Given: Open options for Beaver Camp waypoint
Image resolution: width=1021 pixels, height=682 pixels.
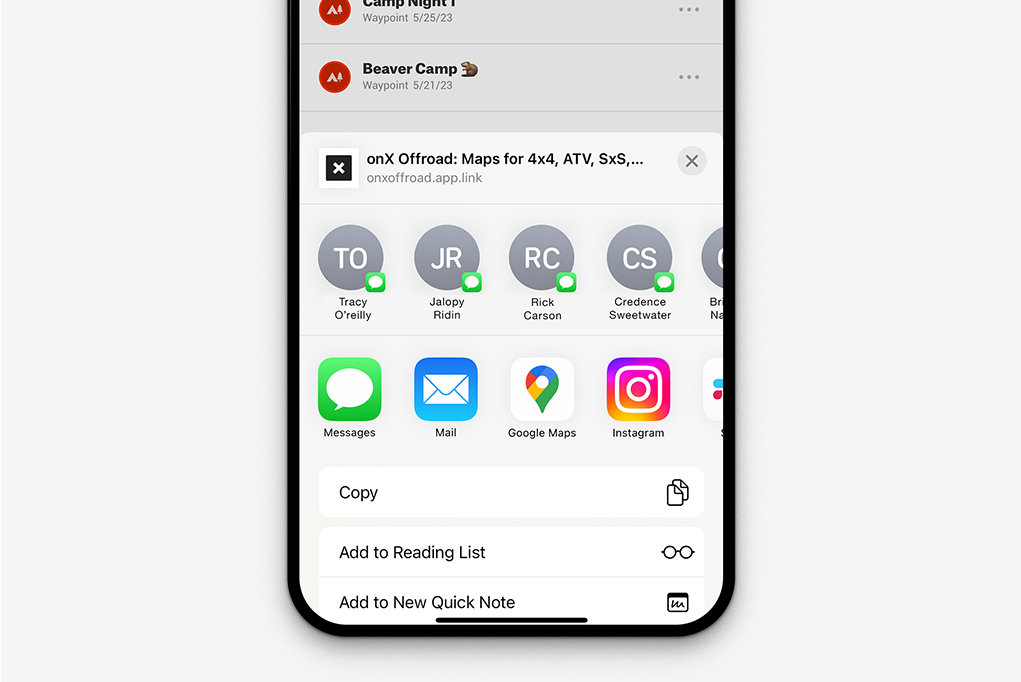Looking at the screenshot, I should click(689, 77).
